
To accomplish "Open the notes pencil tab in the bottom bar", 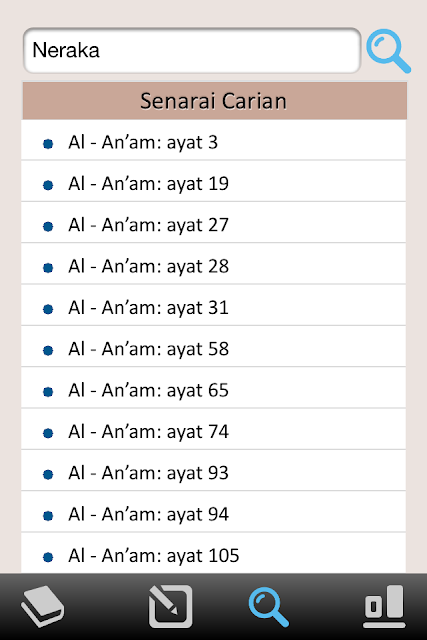I will [x=170, y=606].
